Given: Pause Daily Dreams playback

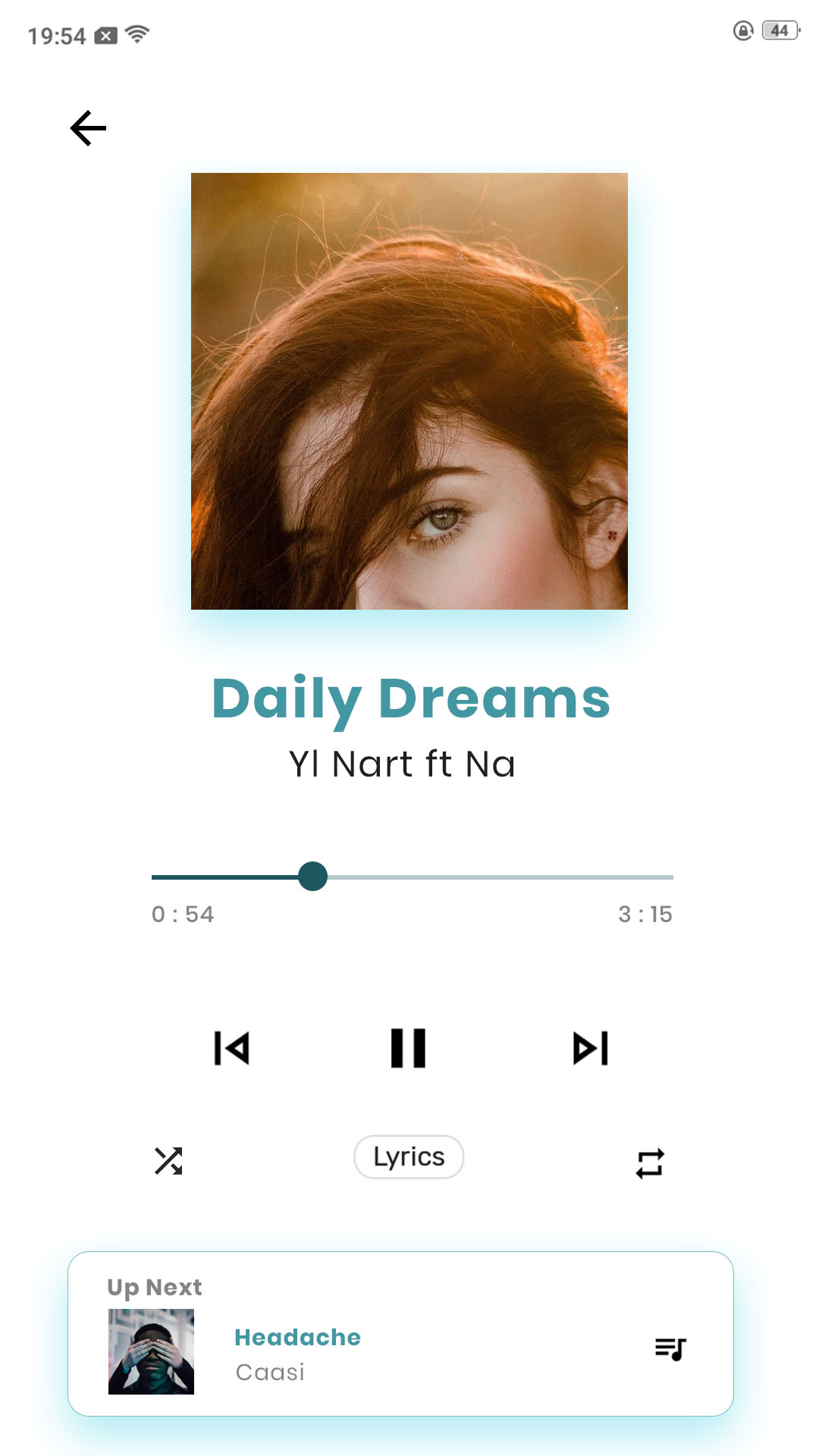Looking at the screenshot, I should click(408, 1048).
